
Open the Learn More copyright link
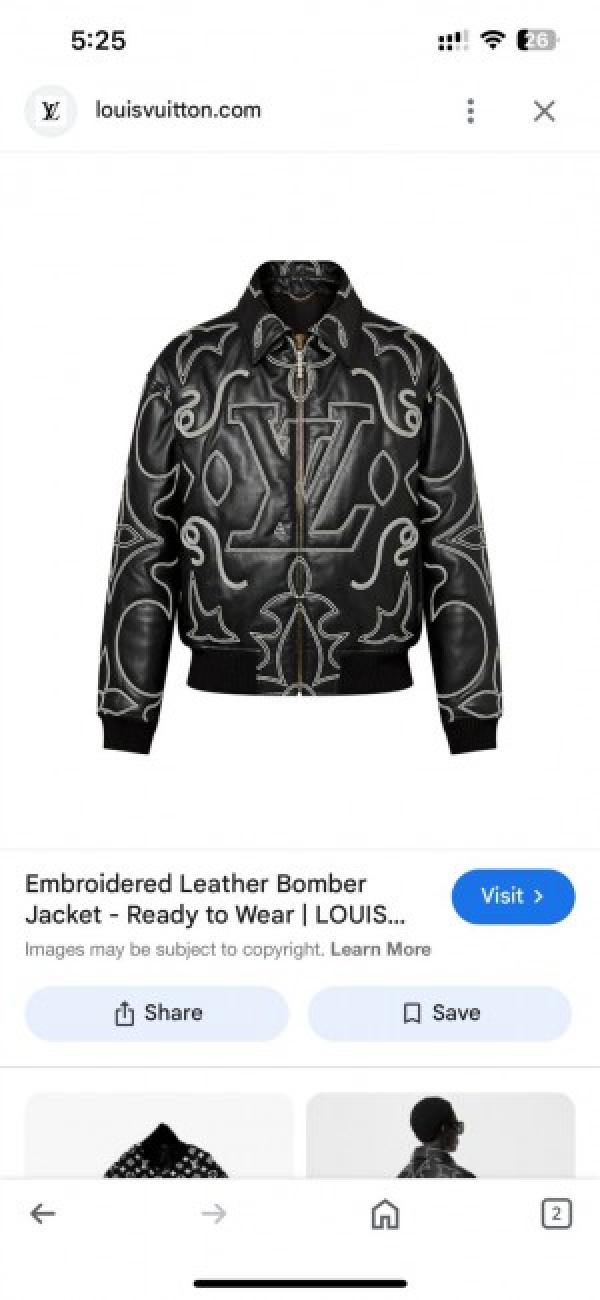[x=380, y=949]
